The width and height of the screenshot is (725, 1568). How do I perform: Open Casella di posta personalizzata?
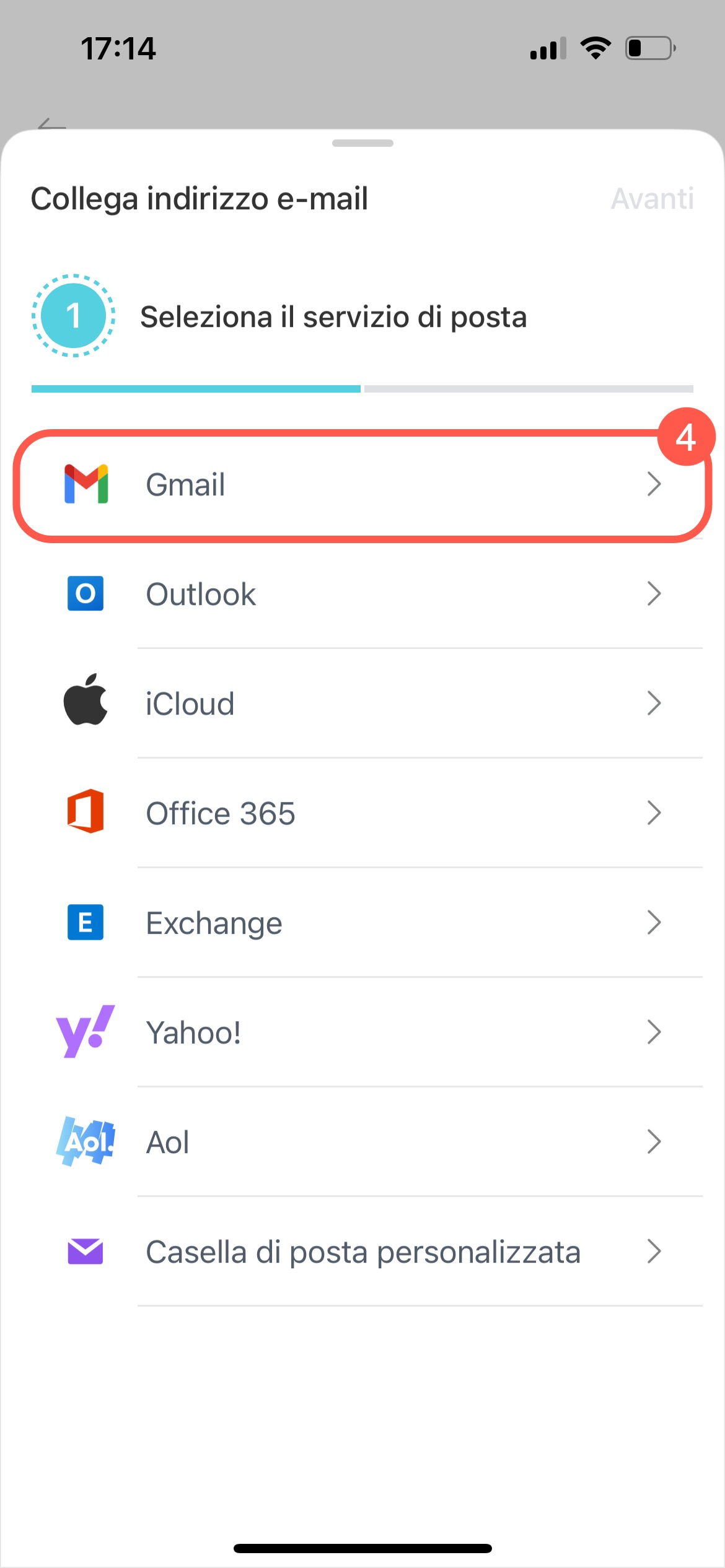(x=362, y=1252)
